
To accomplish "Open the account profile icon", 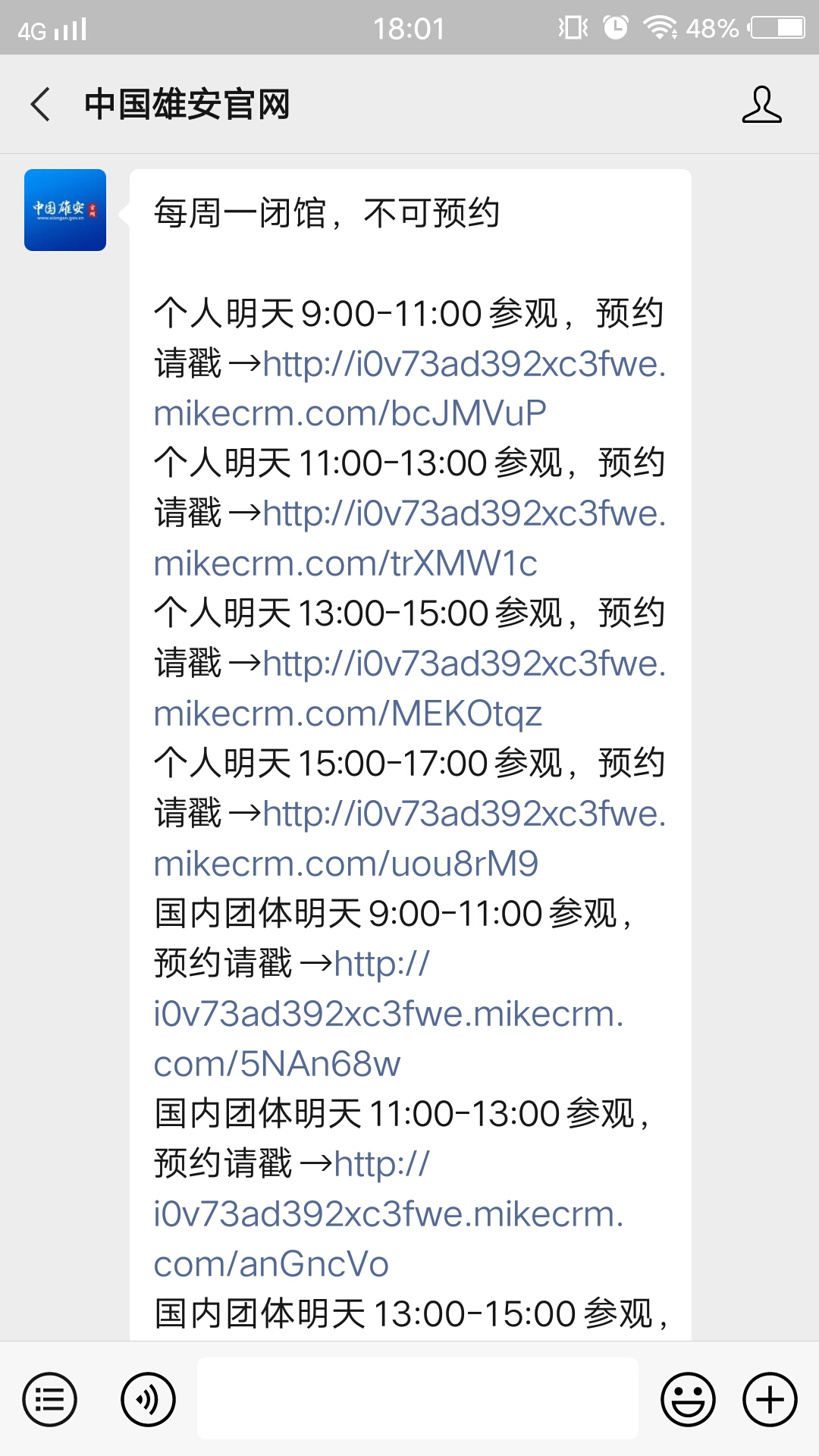I will 761,104.
